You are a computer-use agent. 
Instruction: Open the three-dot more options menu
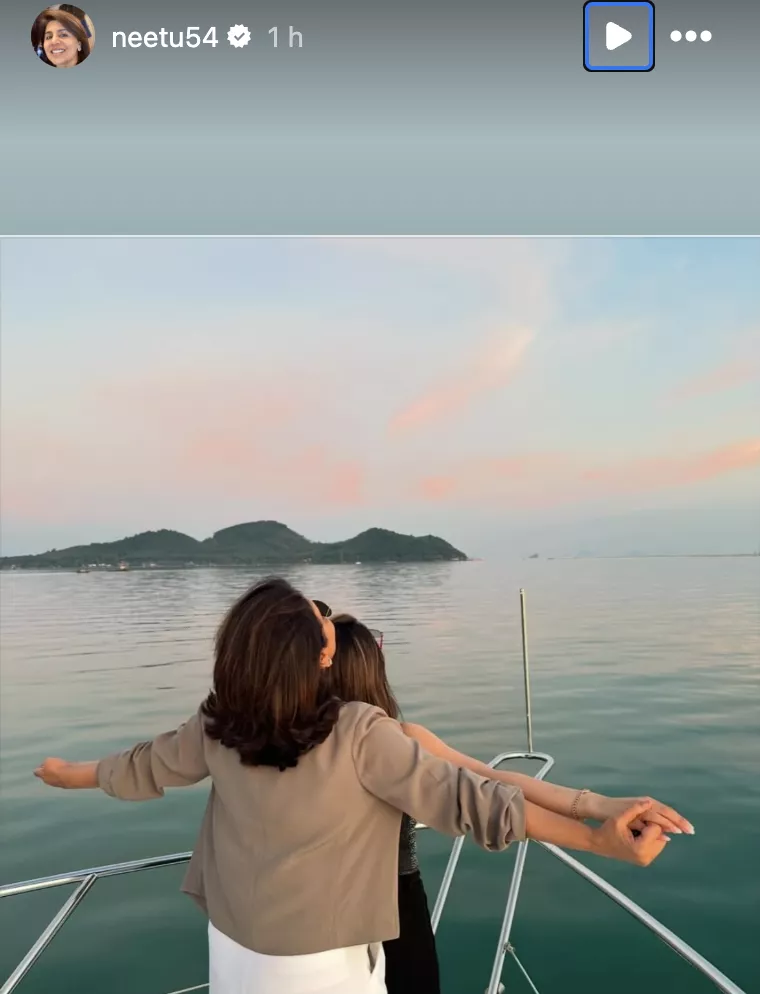(690, 37)
